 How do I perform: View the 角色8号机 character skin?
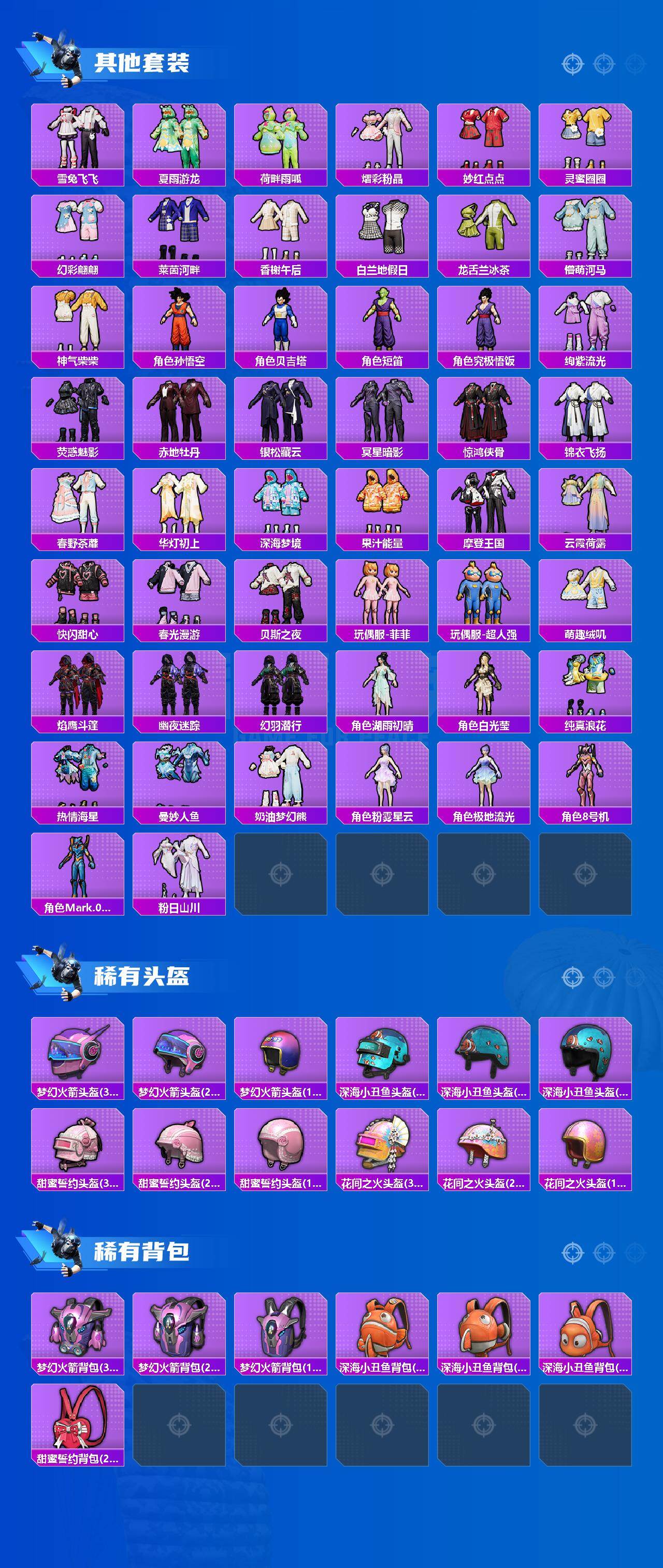(x=587, y=782)
